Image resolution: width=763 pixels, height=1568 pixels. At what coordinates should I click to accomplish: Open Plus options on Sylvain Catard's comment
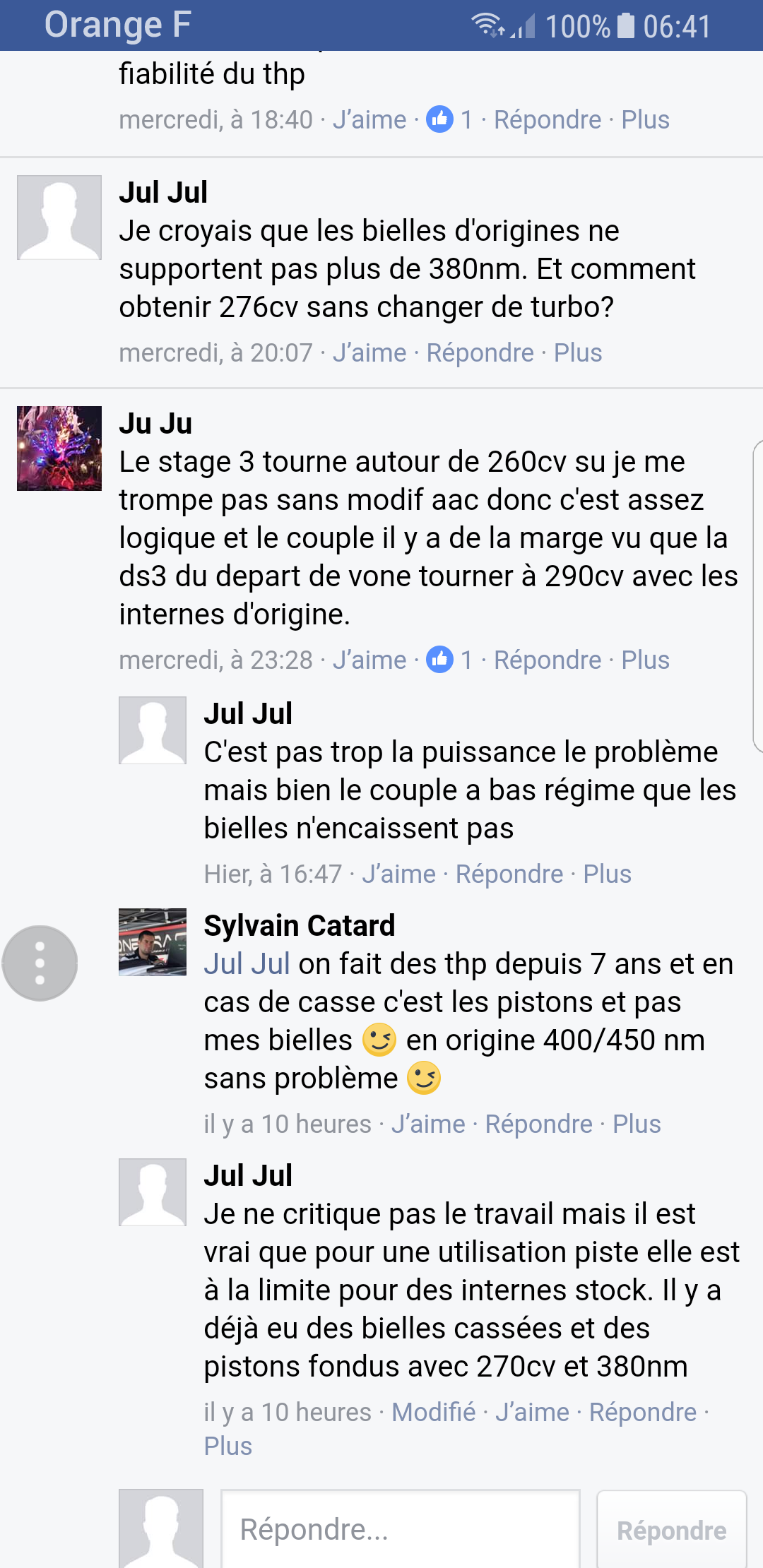coord(637,1124)
